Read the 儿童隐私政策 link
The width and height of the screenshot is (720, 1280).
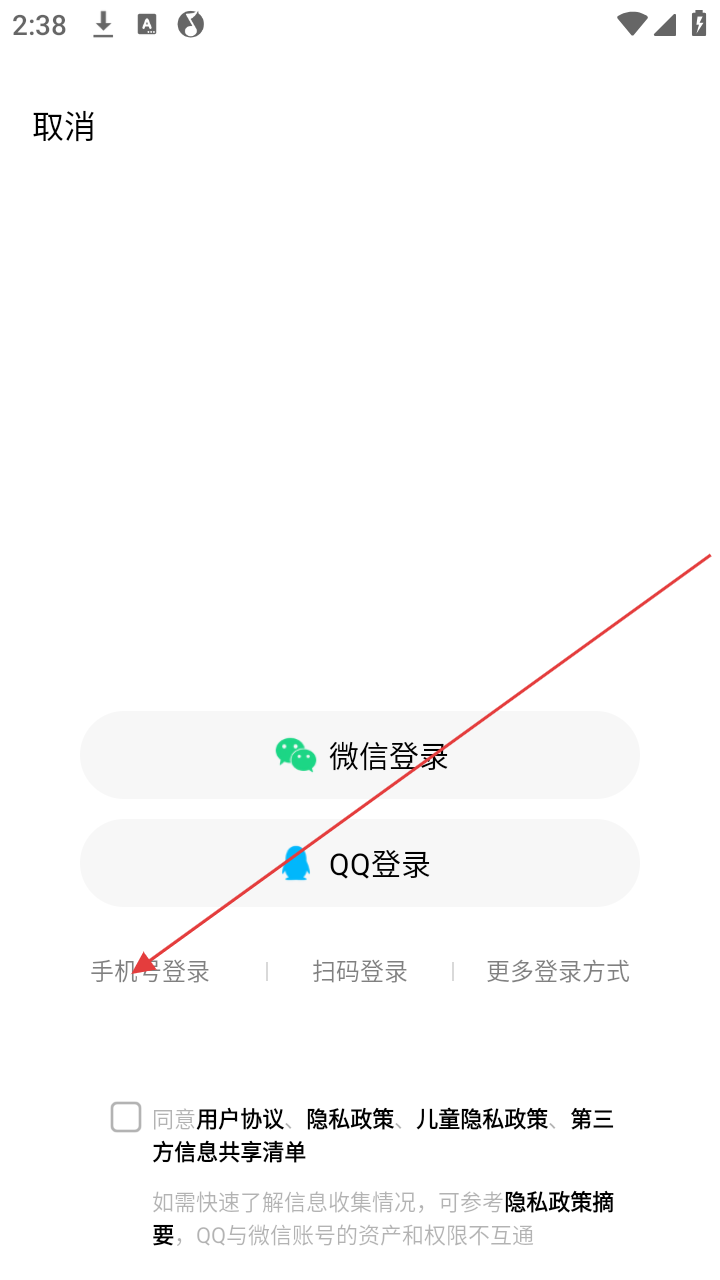tap(482, 1119)
